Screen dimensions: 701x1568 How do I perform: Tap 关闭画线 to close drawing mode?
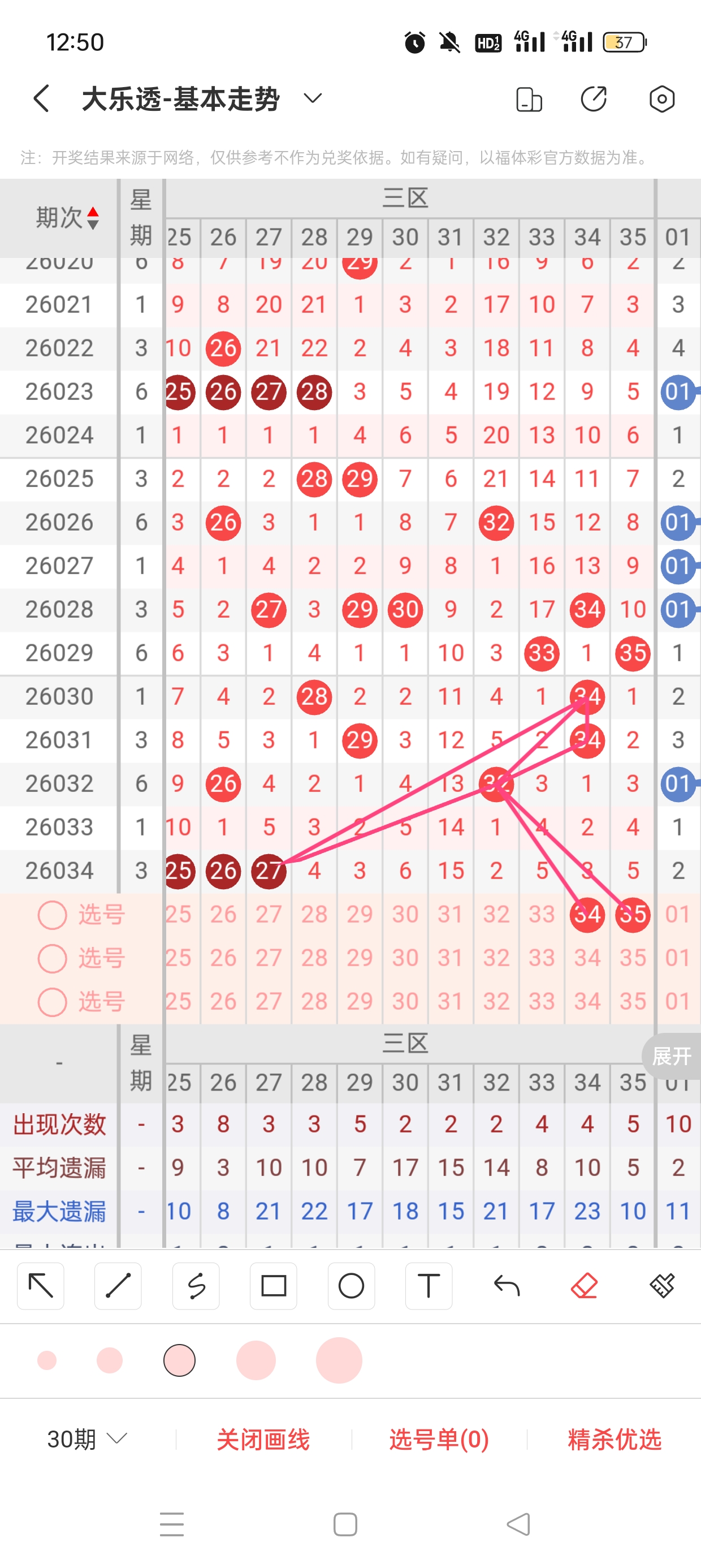tap(263, 1440)
